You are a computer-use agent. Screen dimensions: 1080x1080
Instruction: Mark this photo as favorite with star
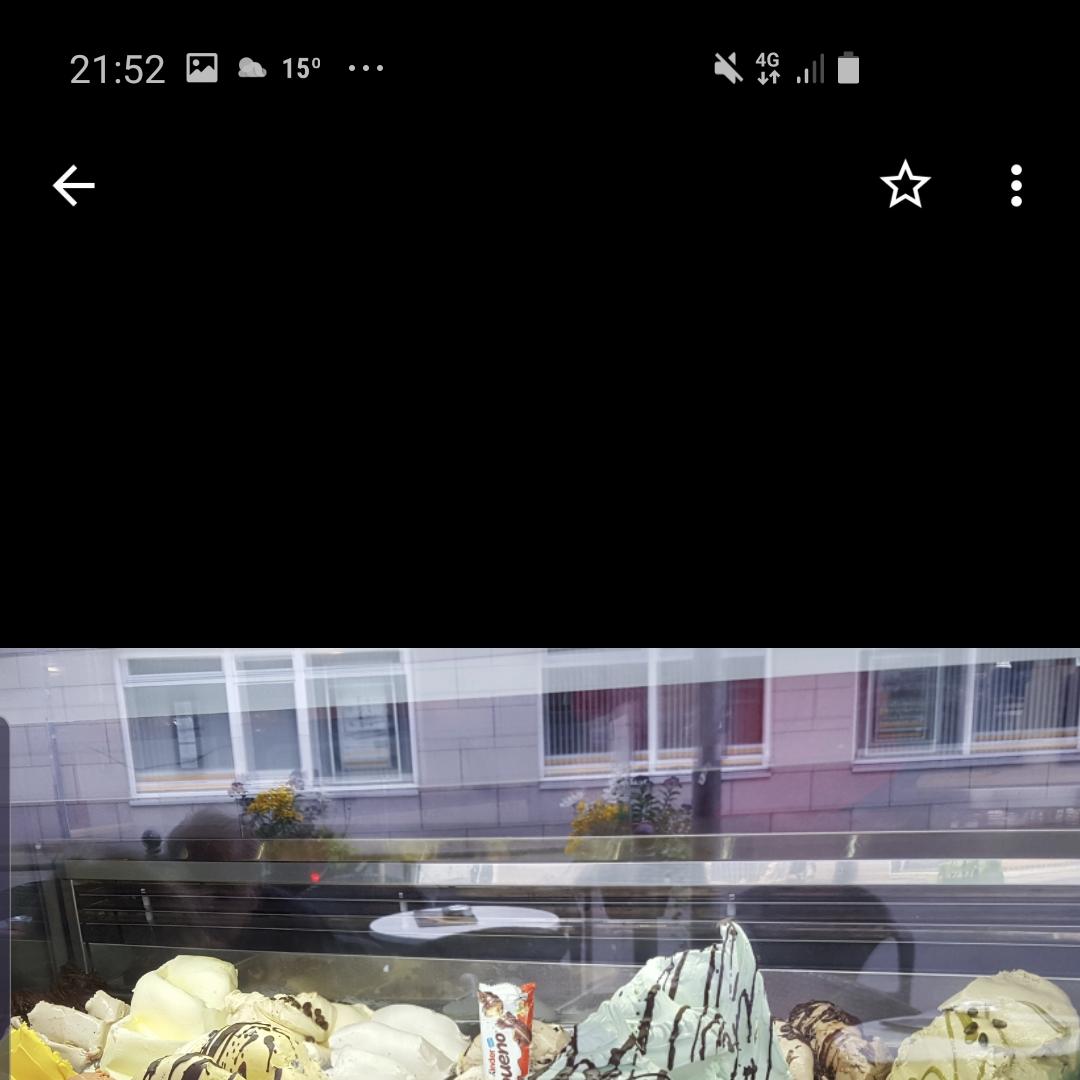click(x=905, y=185)
